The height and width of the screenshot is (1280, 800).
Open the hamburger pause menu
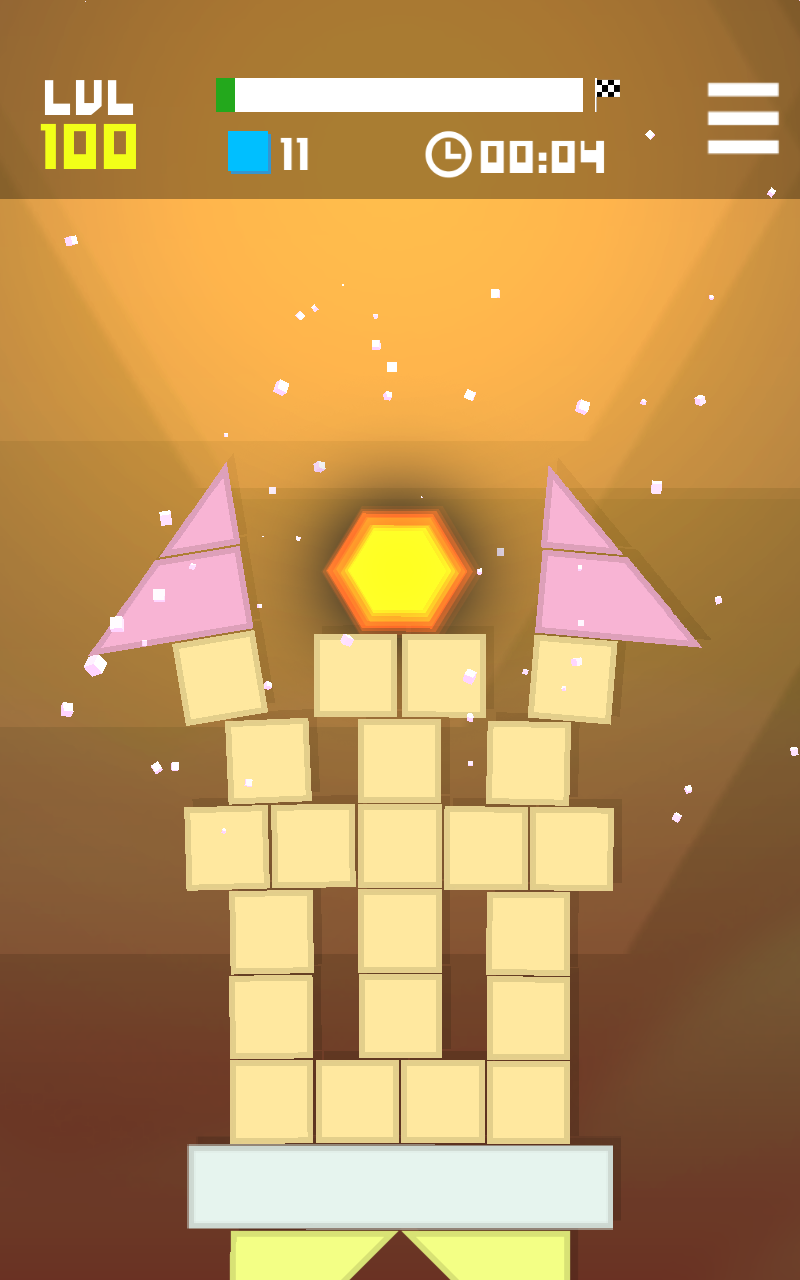pos(742,118)
